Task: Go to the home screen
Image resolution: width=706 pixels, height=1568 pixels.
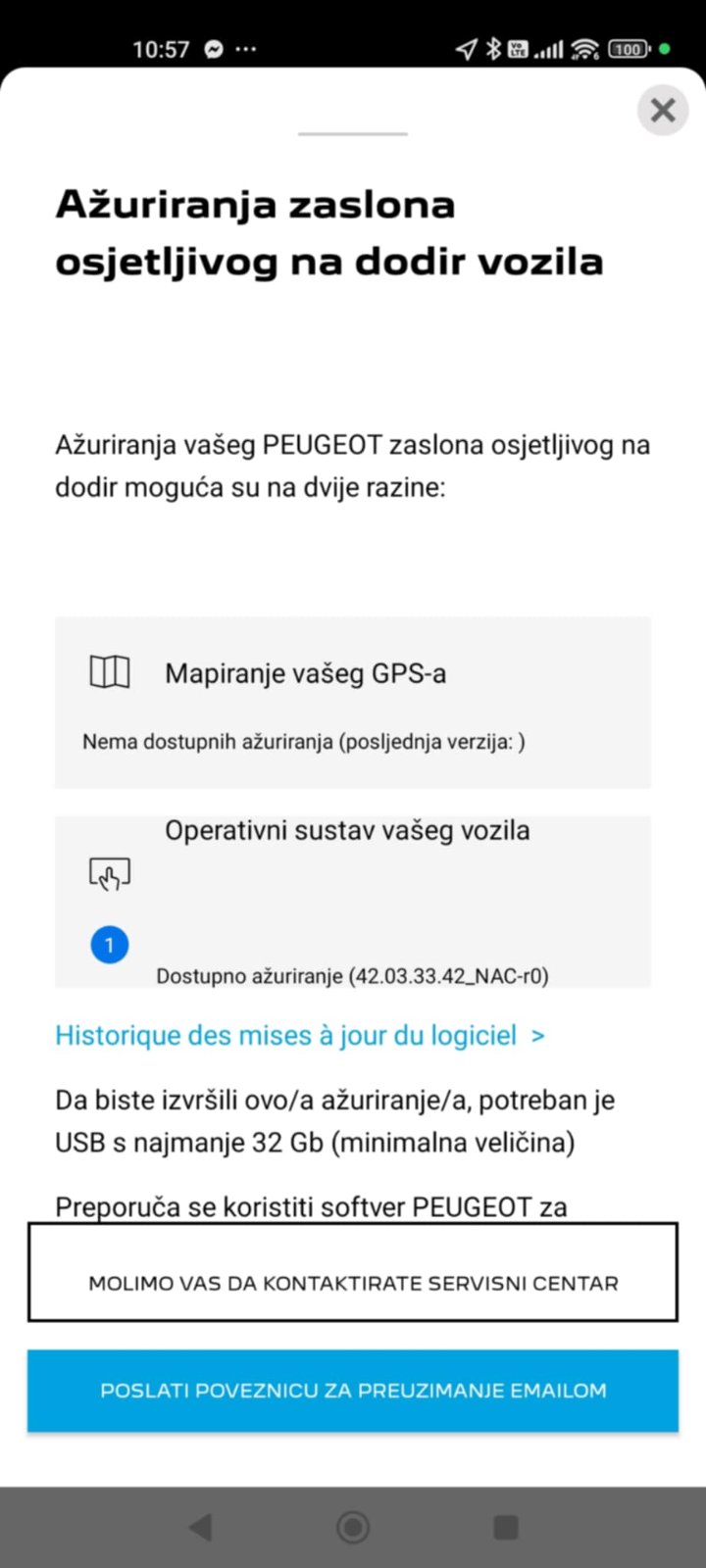Action: pyautogui.click(x=353, y=1527)
